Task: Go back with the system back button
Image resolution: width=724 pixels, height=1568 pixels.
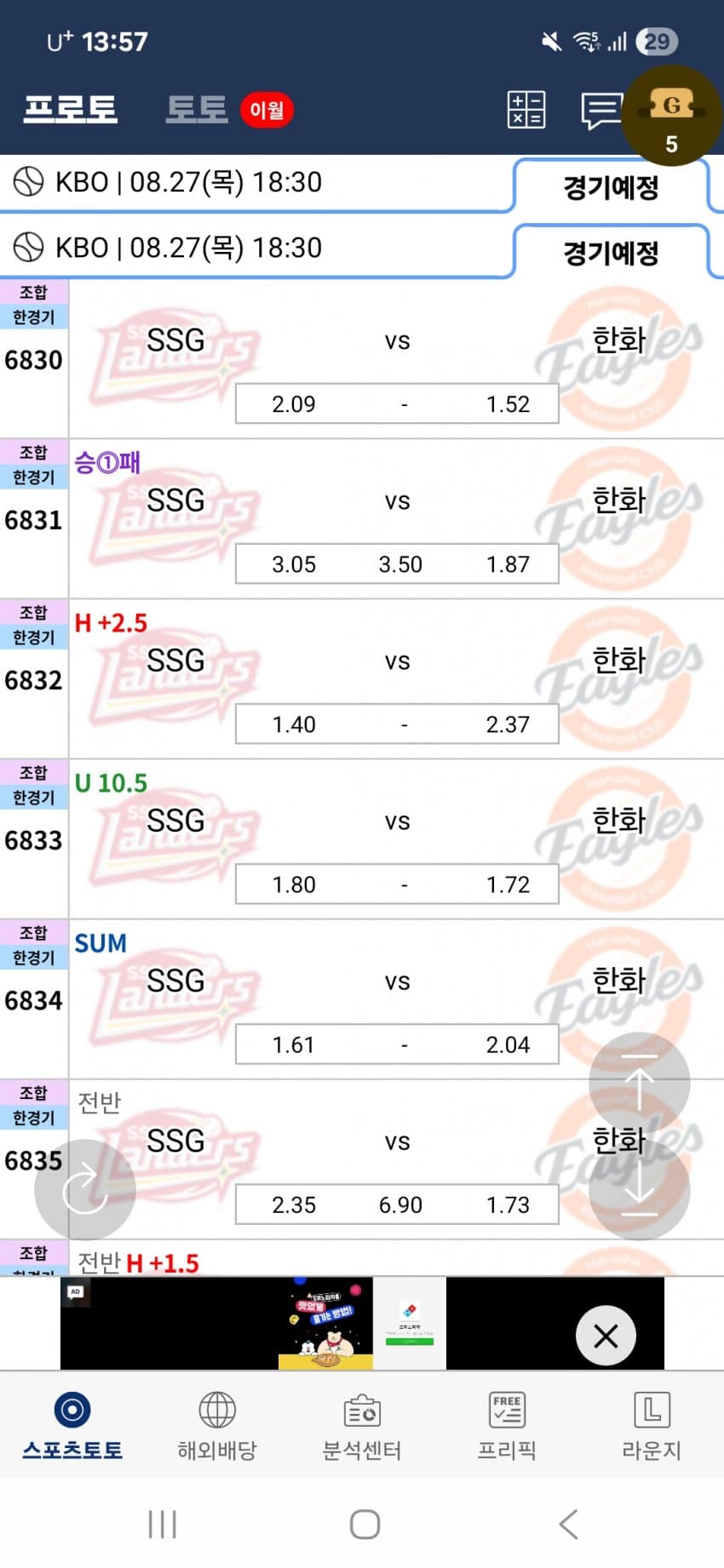Action: [568, 1524]
